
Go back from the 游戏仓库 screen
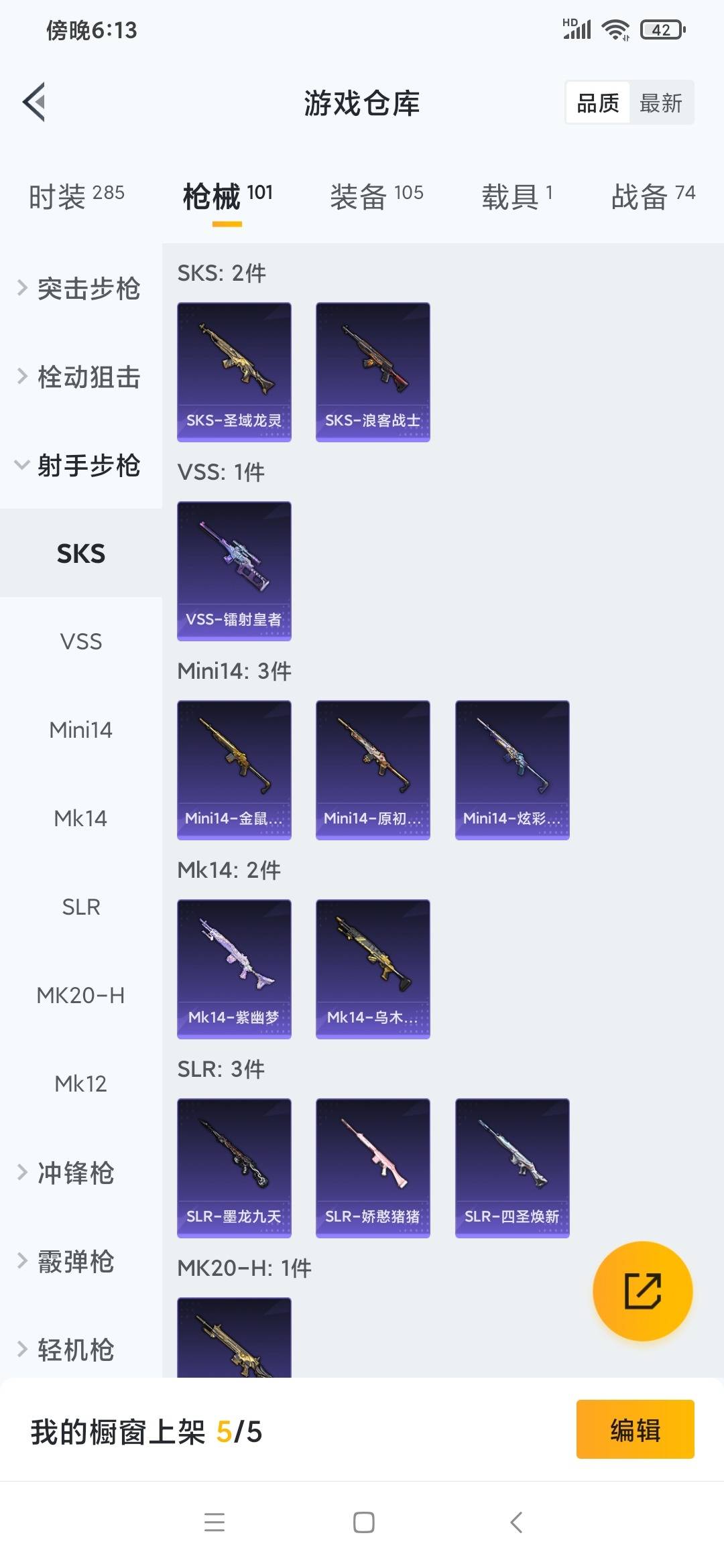point(35,103)
